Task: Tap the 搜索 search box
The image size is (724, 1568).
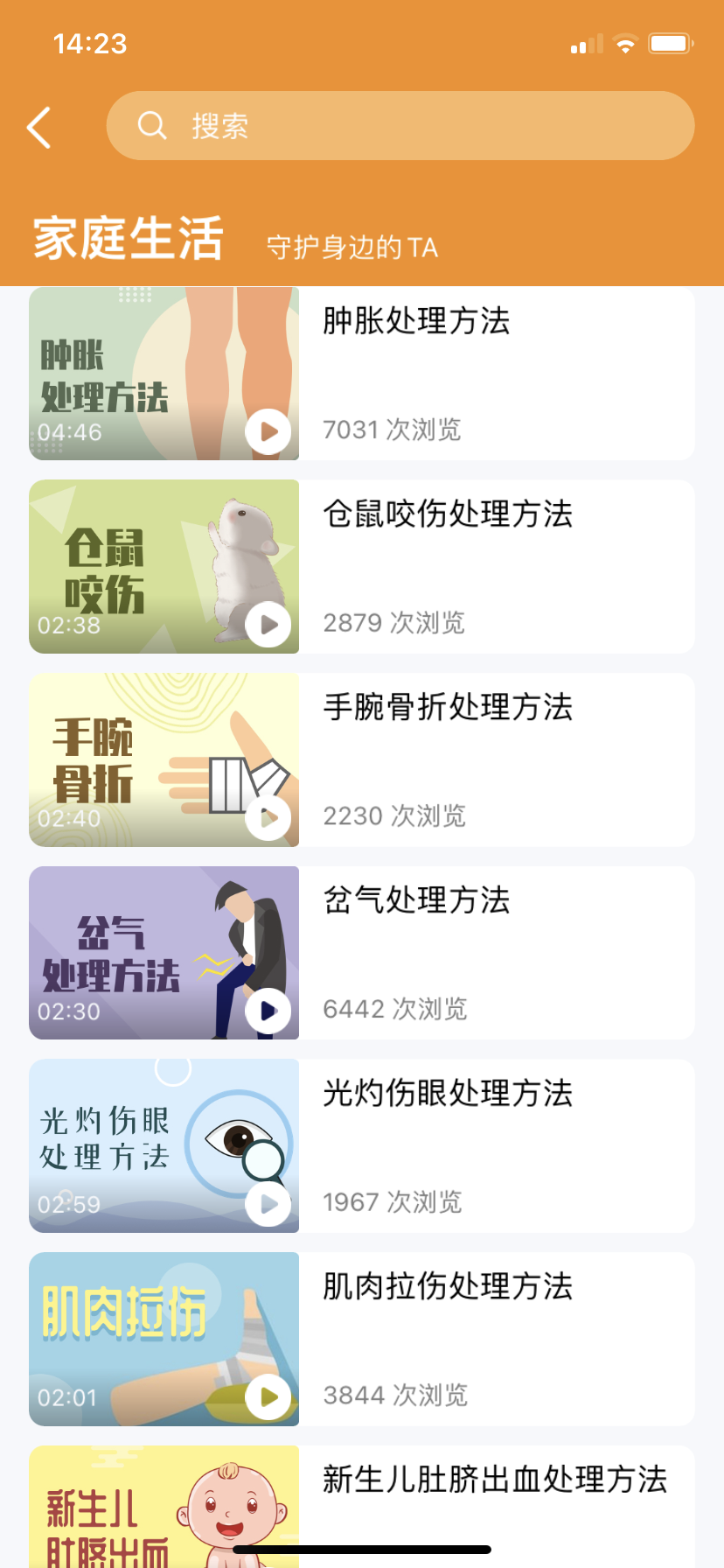Action: tap(400, 126)
